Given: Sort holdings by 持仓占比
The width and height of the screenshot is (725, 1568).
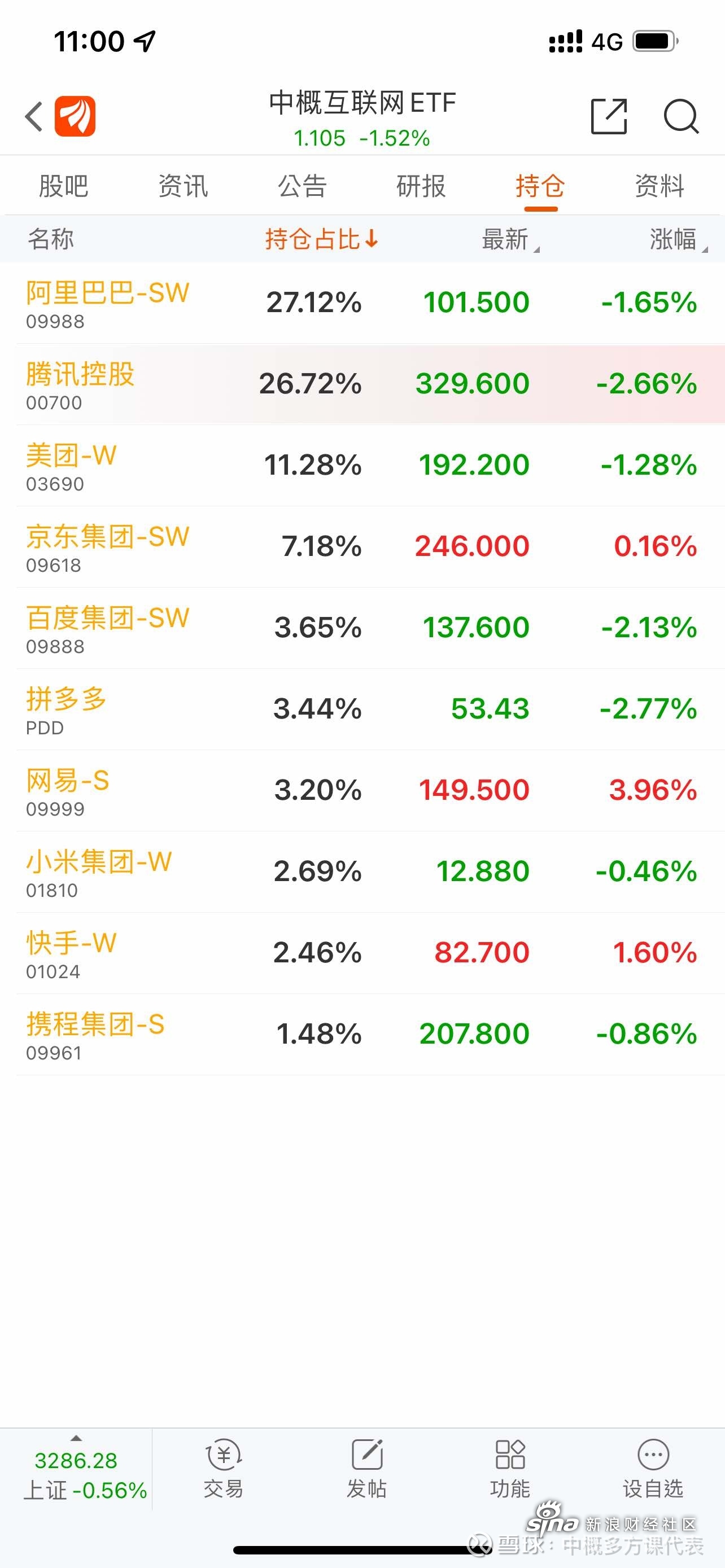Looking at the screenshot, I should [321, 239].
